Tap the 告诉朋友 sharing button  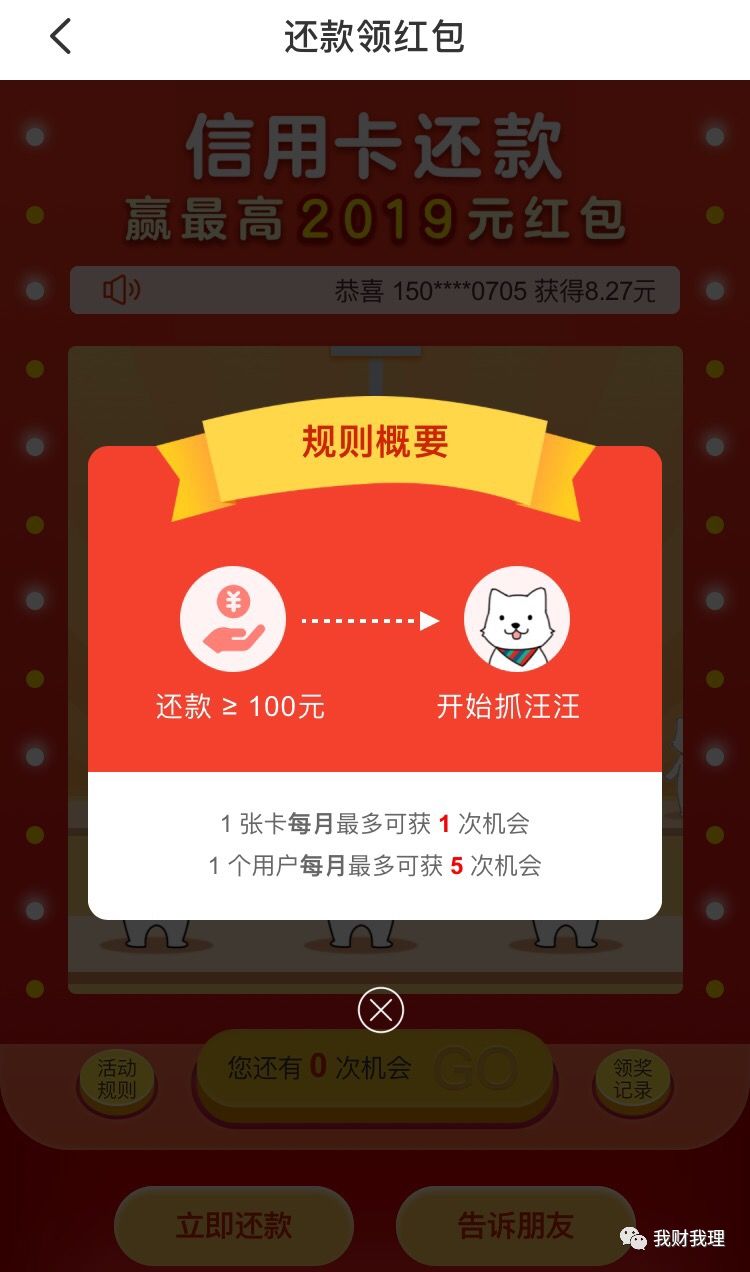click(x=516, y=1225)
